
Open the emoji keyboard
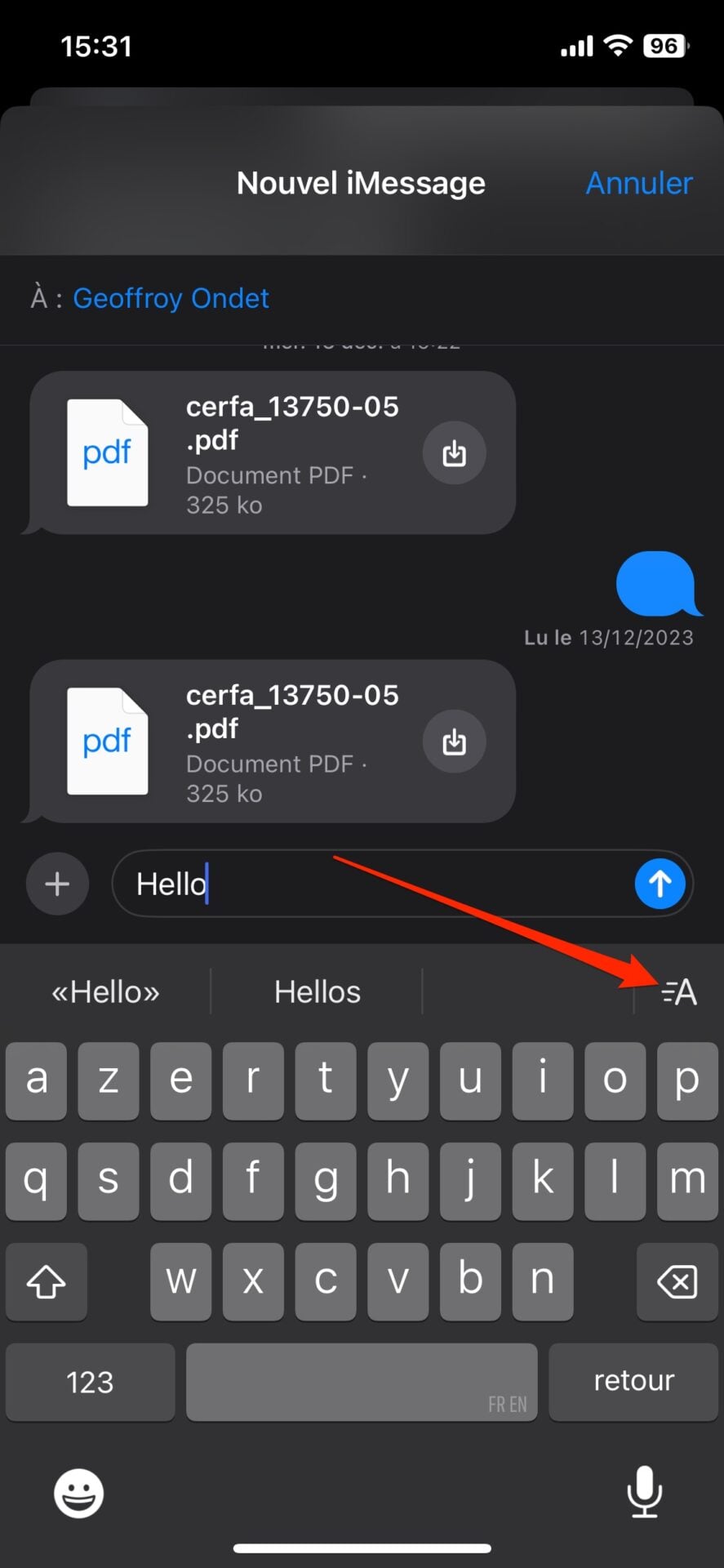click(79, 1494)
